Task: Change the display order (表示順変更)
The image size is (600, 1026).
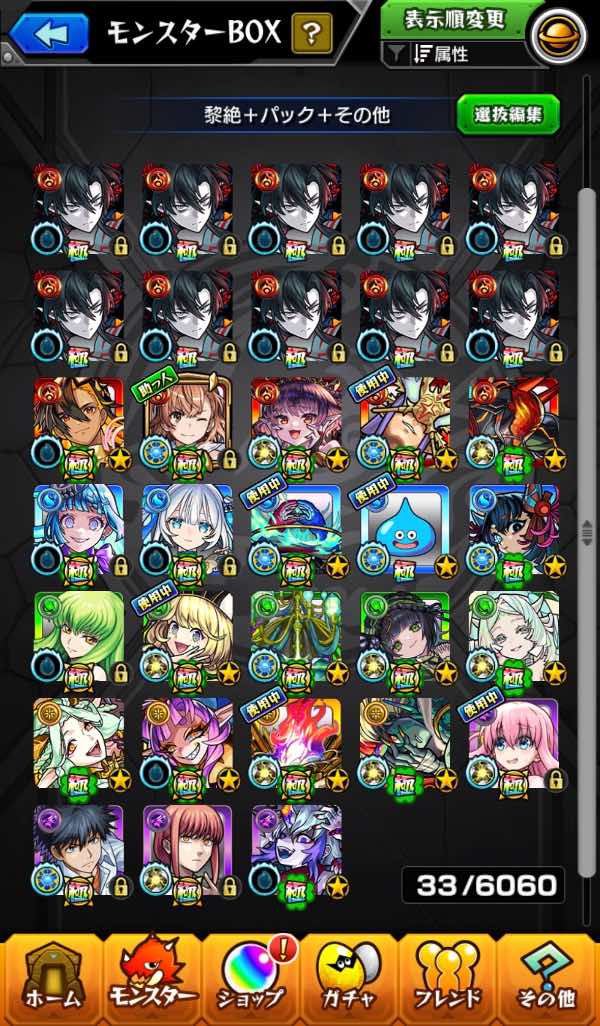Action: [x=454, y=20]
